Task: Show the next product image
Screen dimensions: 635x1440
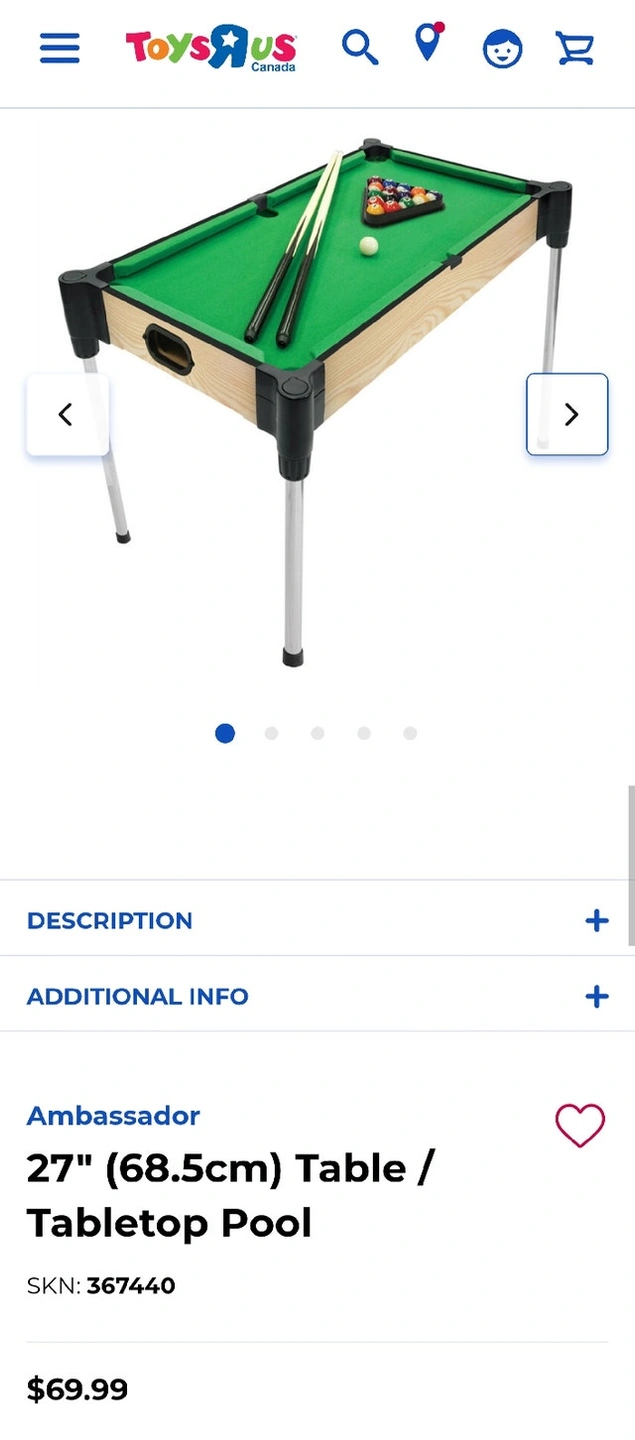Action: point(568,414)
